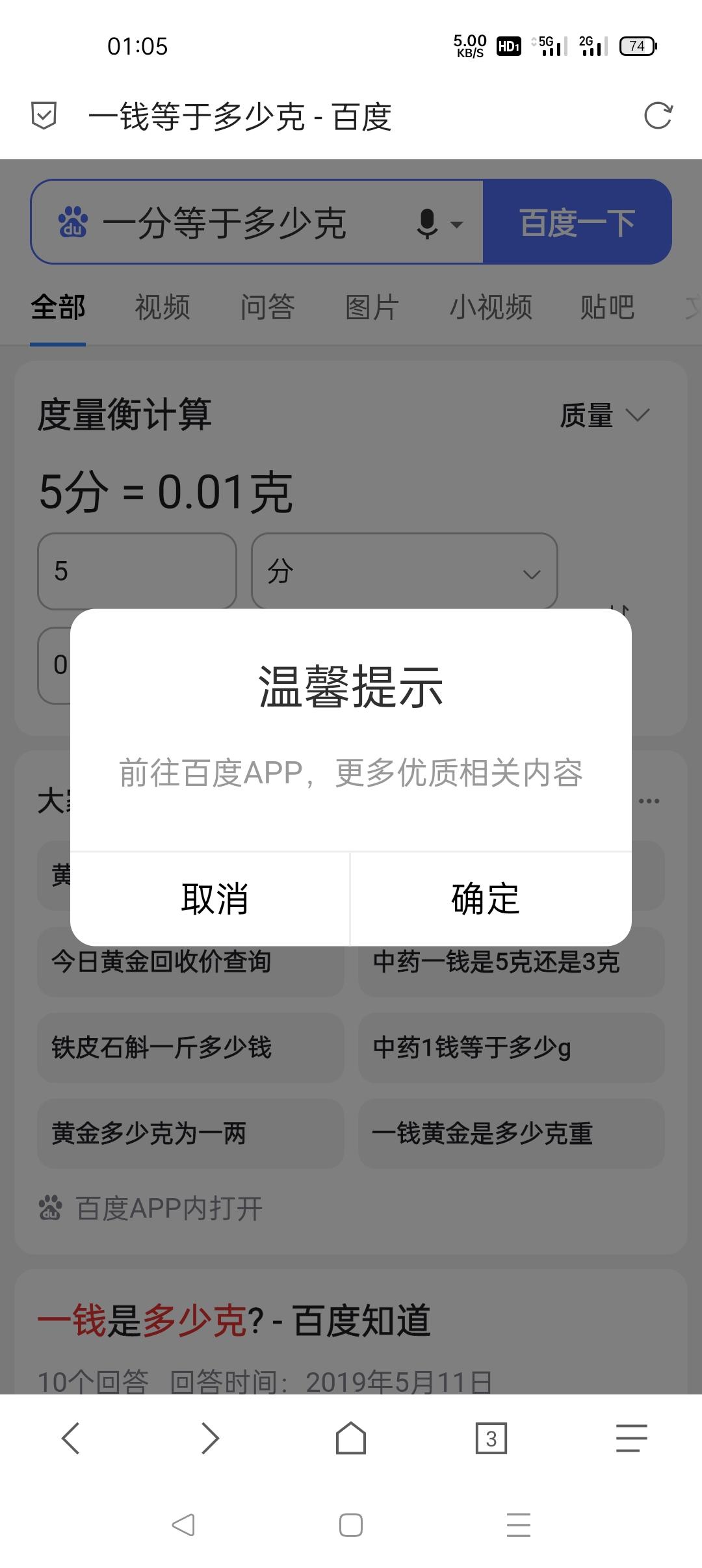Go back to the previous page in the browser
The height and width of the screenshot is (1568, 702).
pos(70,1437)
